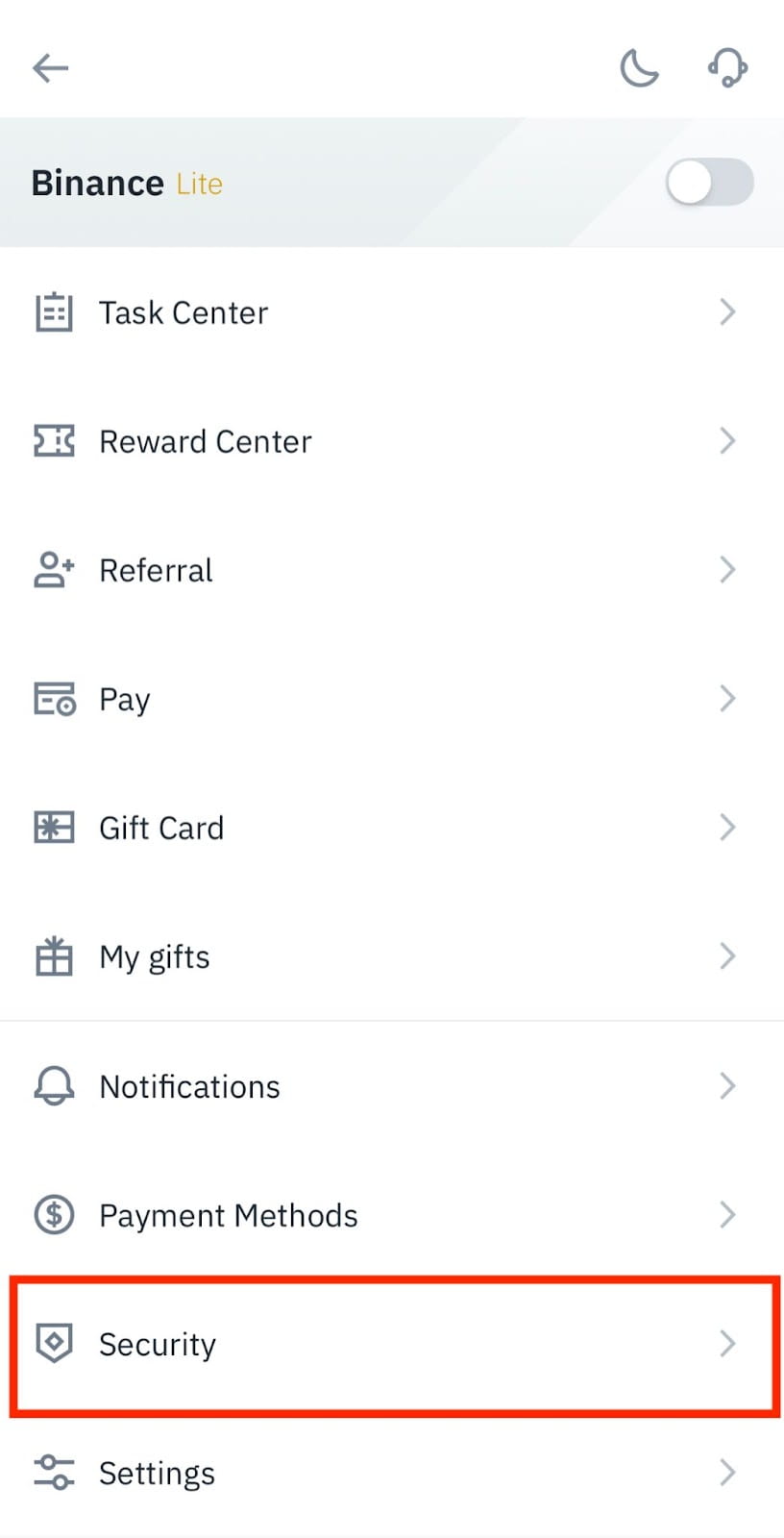Go to Settings
This screenshot has height=1538, width=784.
point(157,1473)
